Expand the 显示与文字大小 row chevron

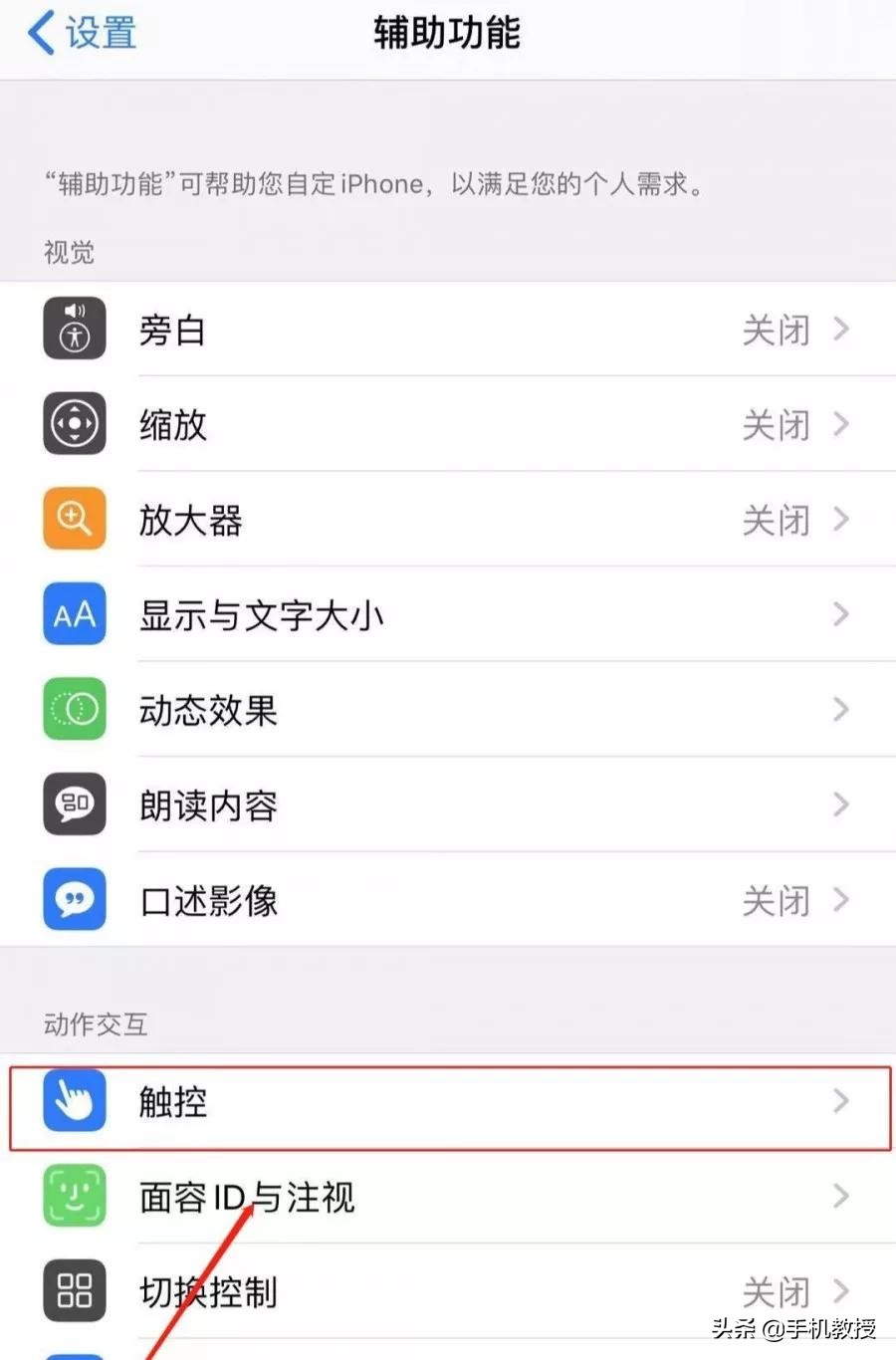[x=841, y=614]
